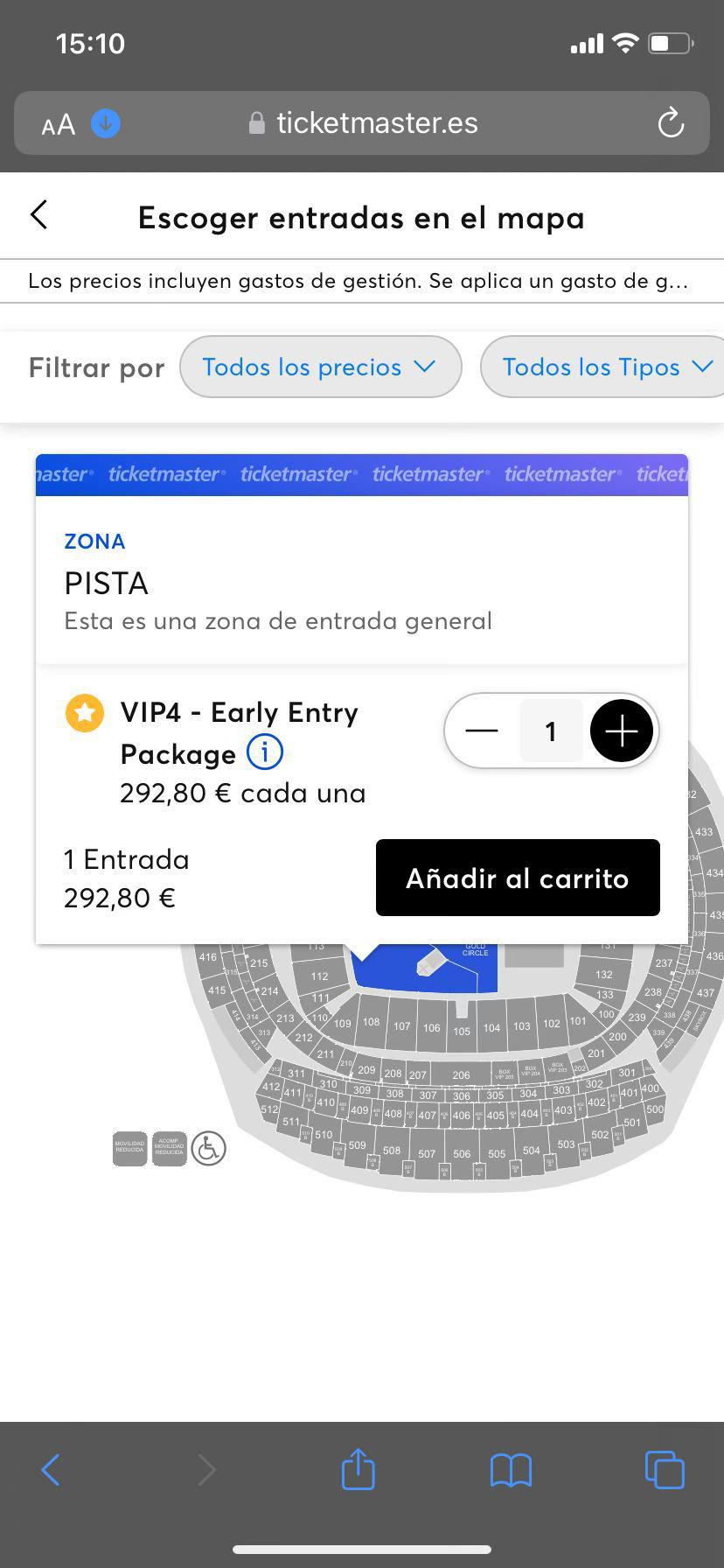Select section 206 on the seat map
Screen dimensions: 724x1568
tap(461, 1074)
